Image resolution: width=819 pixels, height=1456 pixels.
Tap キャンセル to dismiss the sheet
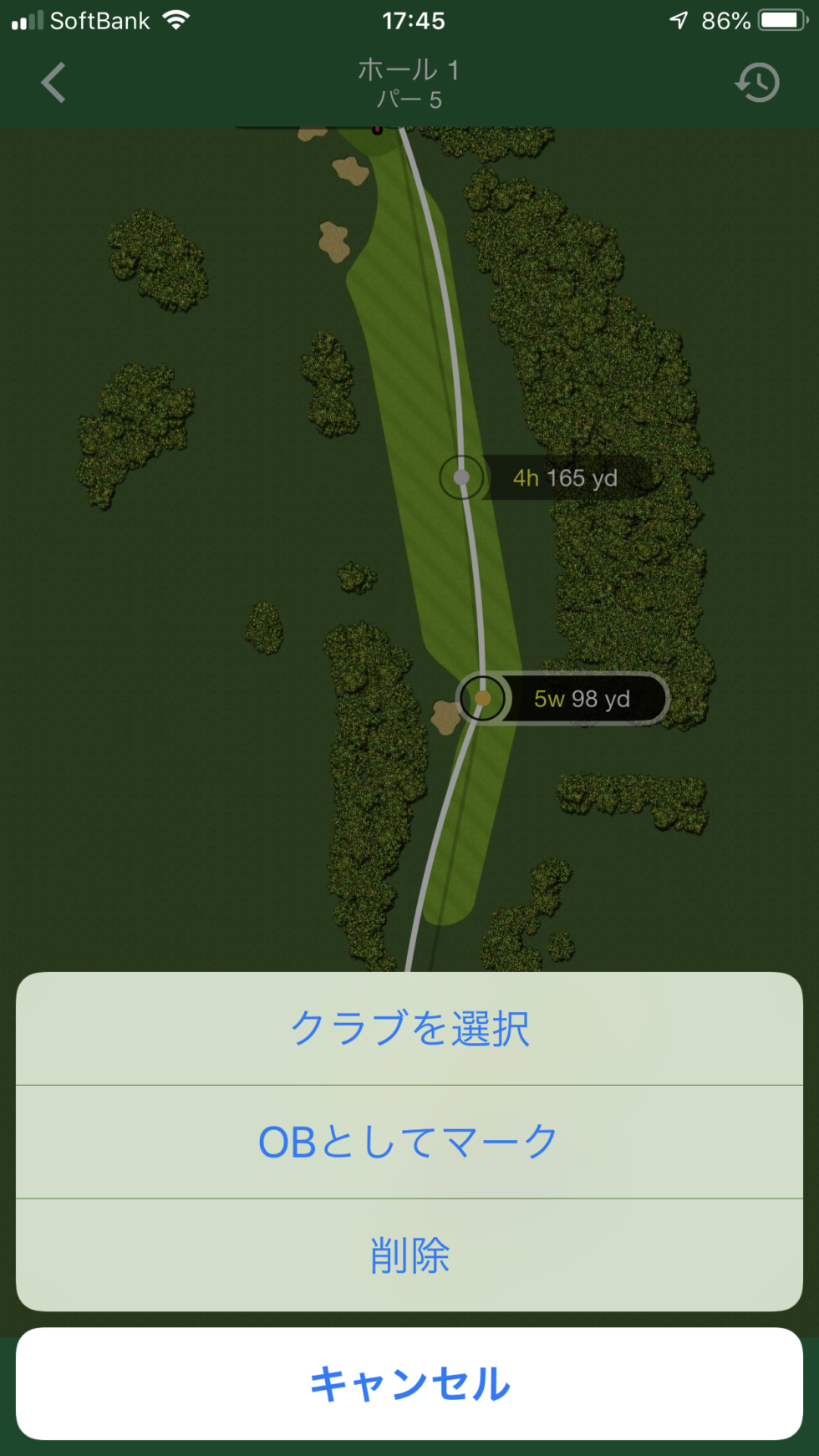[409, 1383]
